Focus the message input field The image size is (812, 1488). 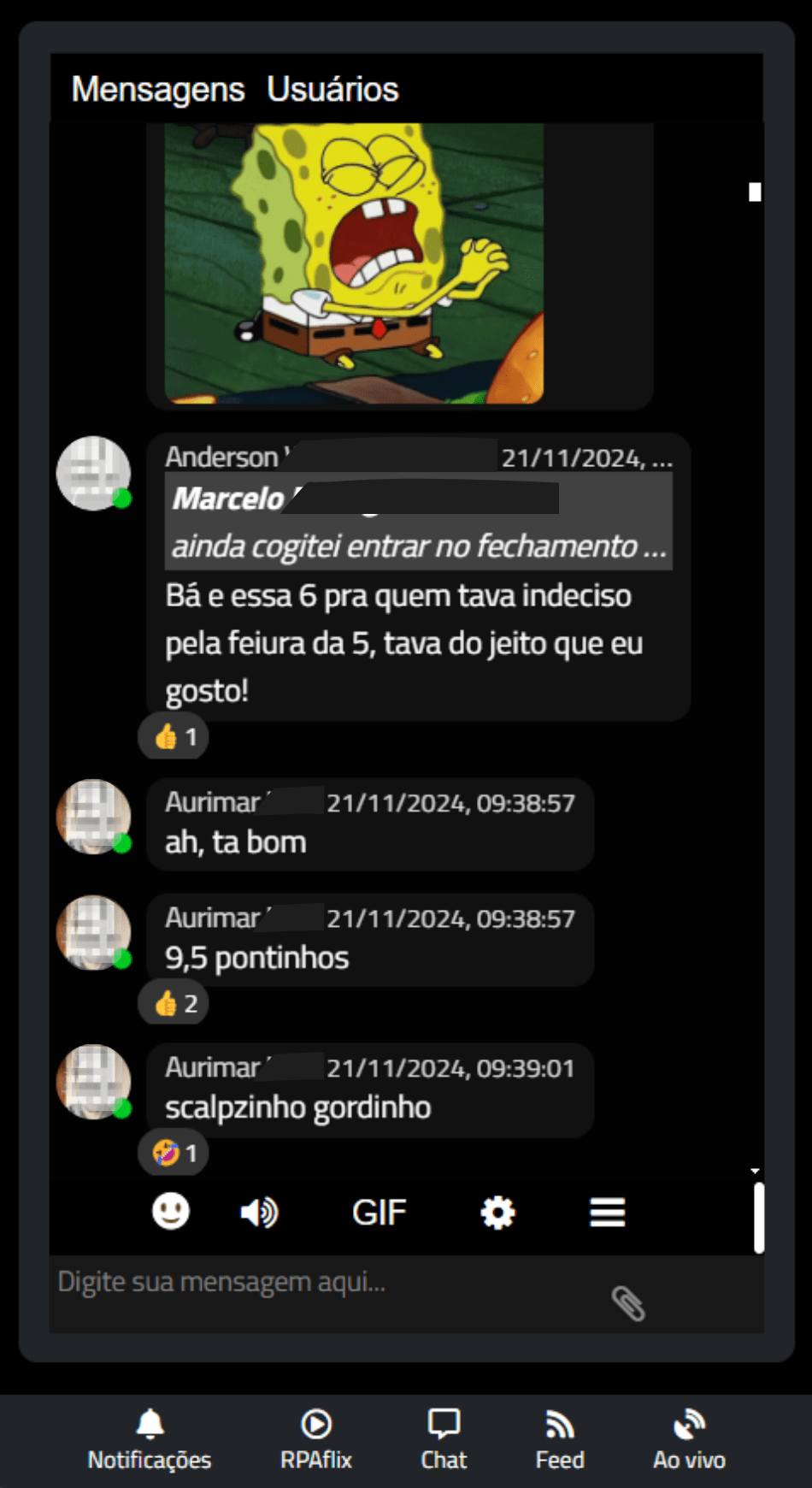tap(325, 1283)
